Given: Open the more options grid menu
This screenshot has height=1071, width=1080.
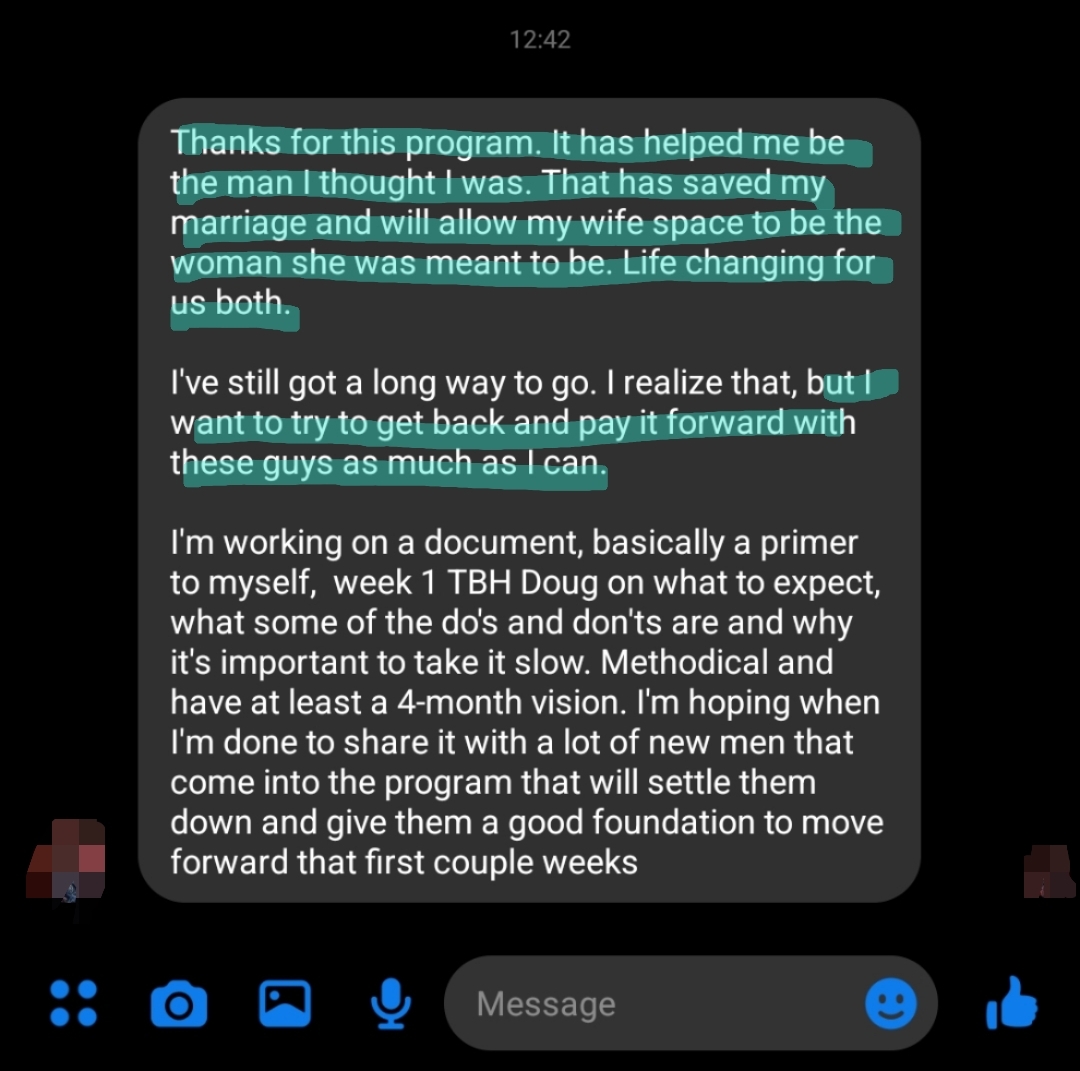Looking at the screenshot, I should (x=74, y=1003).
